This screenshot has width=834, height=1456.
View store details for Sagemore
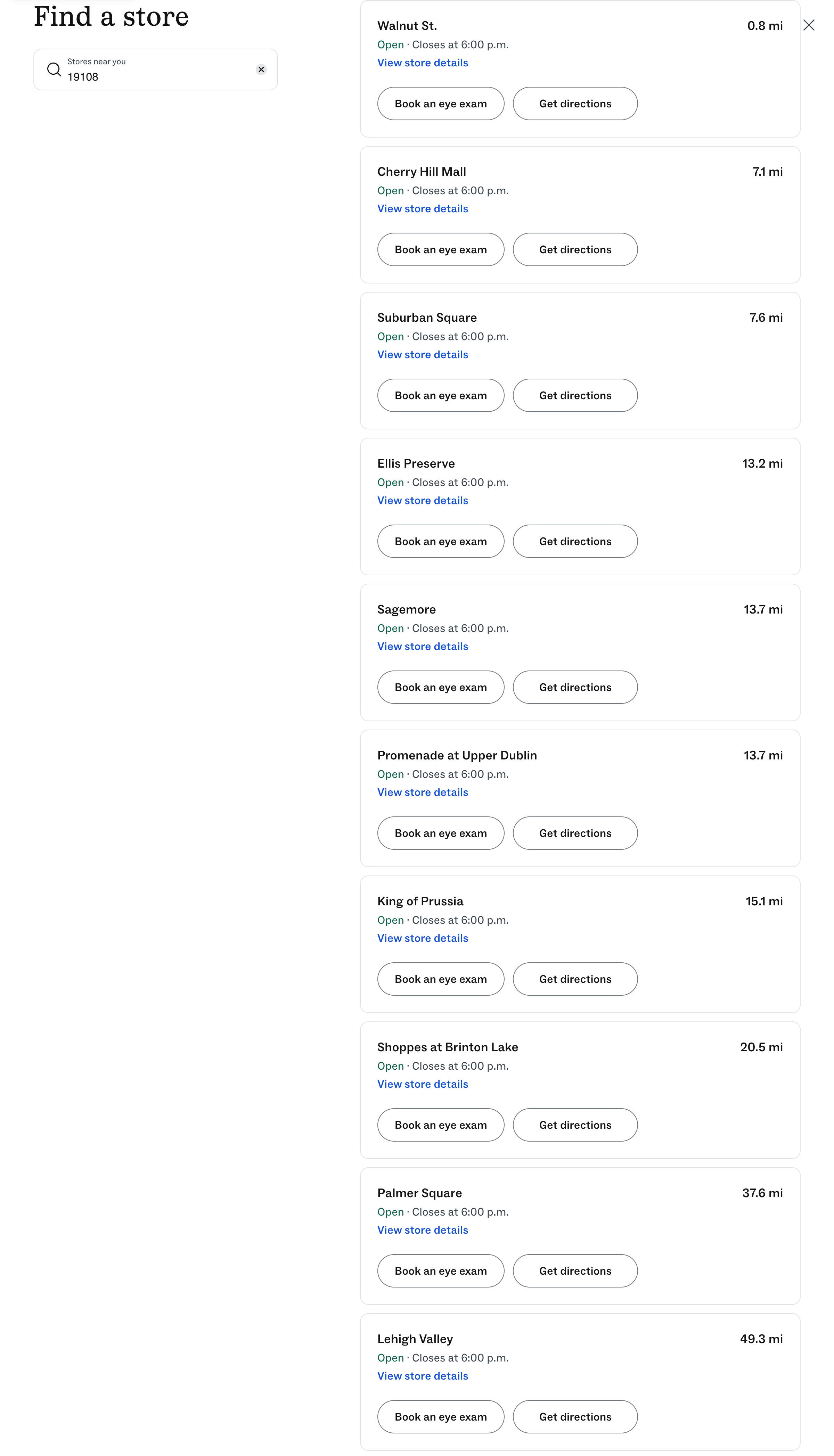tap(422, 647)
